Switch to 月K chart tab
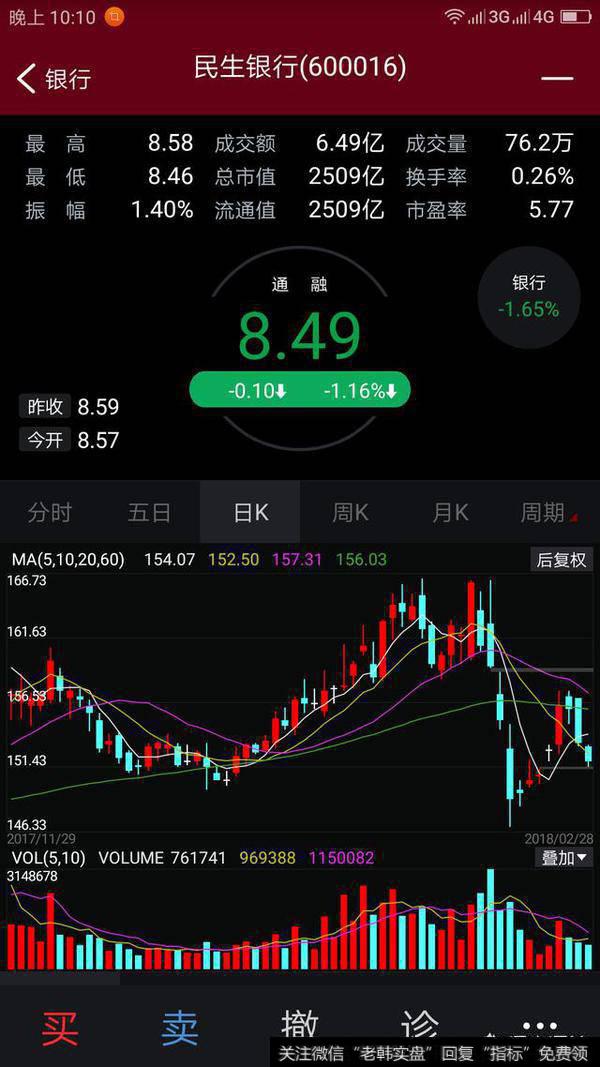Screen dimensions: 600x1067 450,513
